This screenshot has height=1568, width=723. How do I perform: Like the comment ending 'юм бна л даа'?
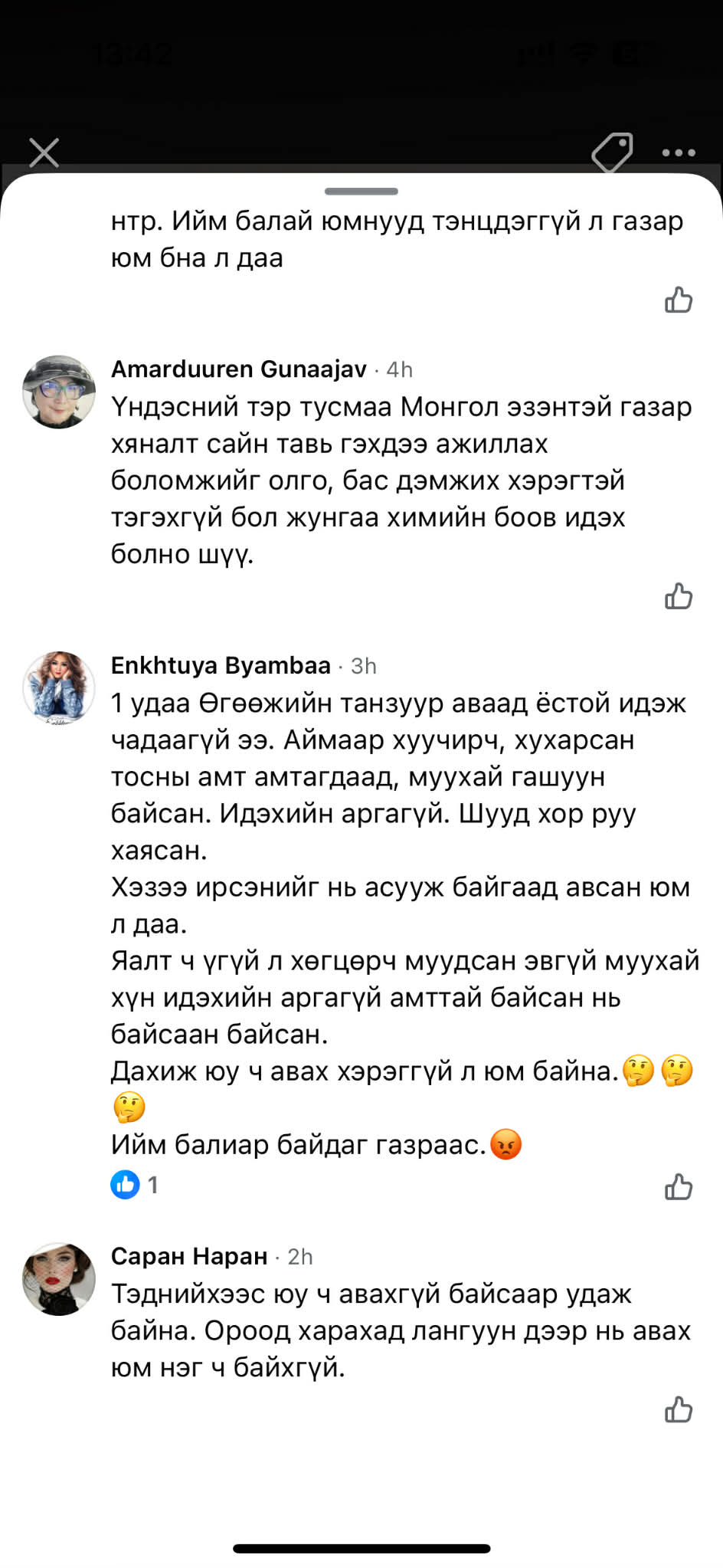click(x=678, y=300)
